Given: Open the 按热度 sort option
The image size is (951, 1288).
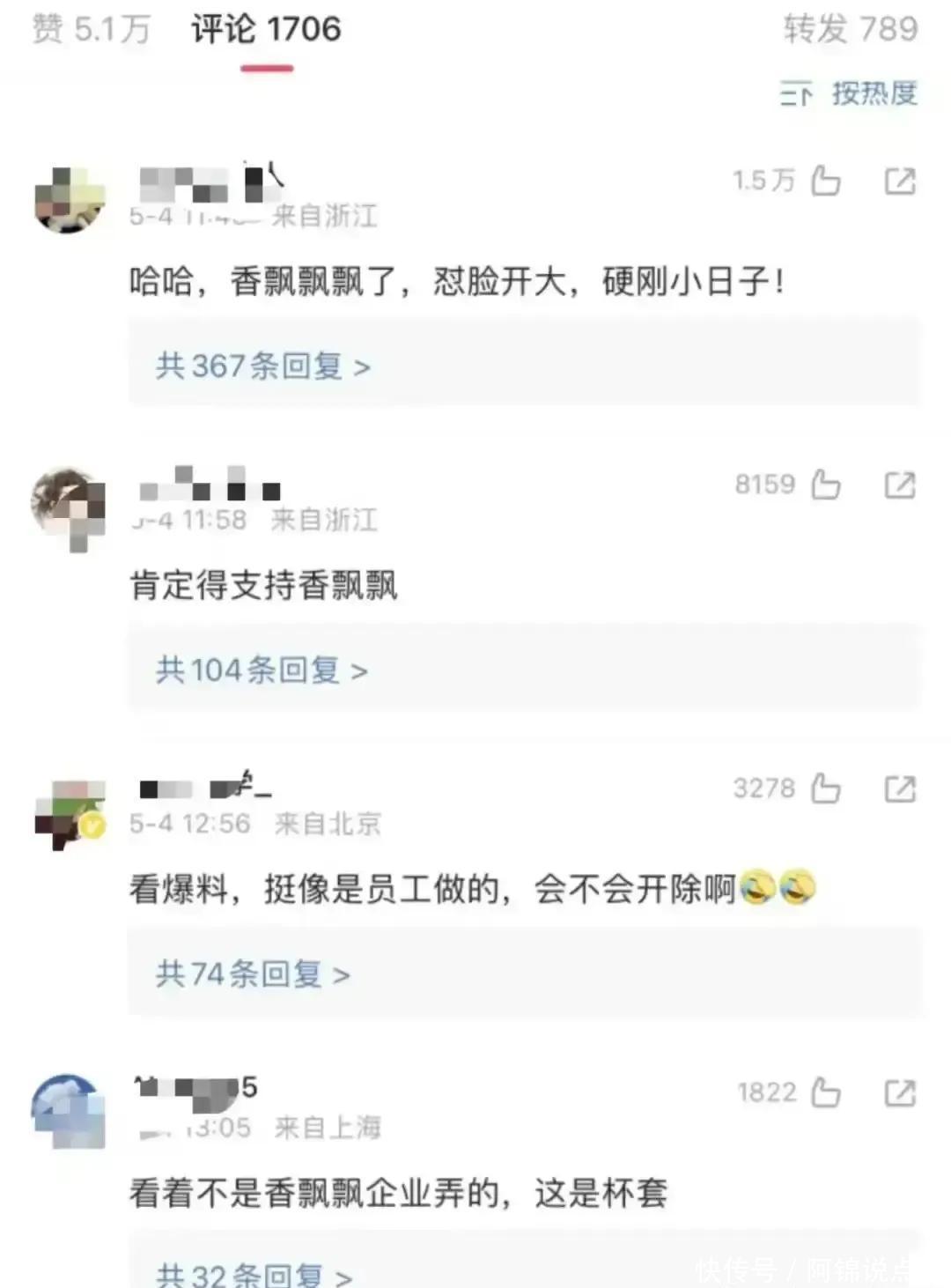Looking at the screenshot, I should 849,93.
